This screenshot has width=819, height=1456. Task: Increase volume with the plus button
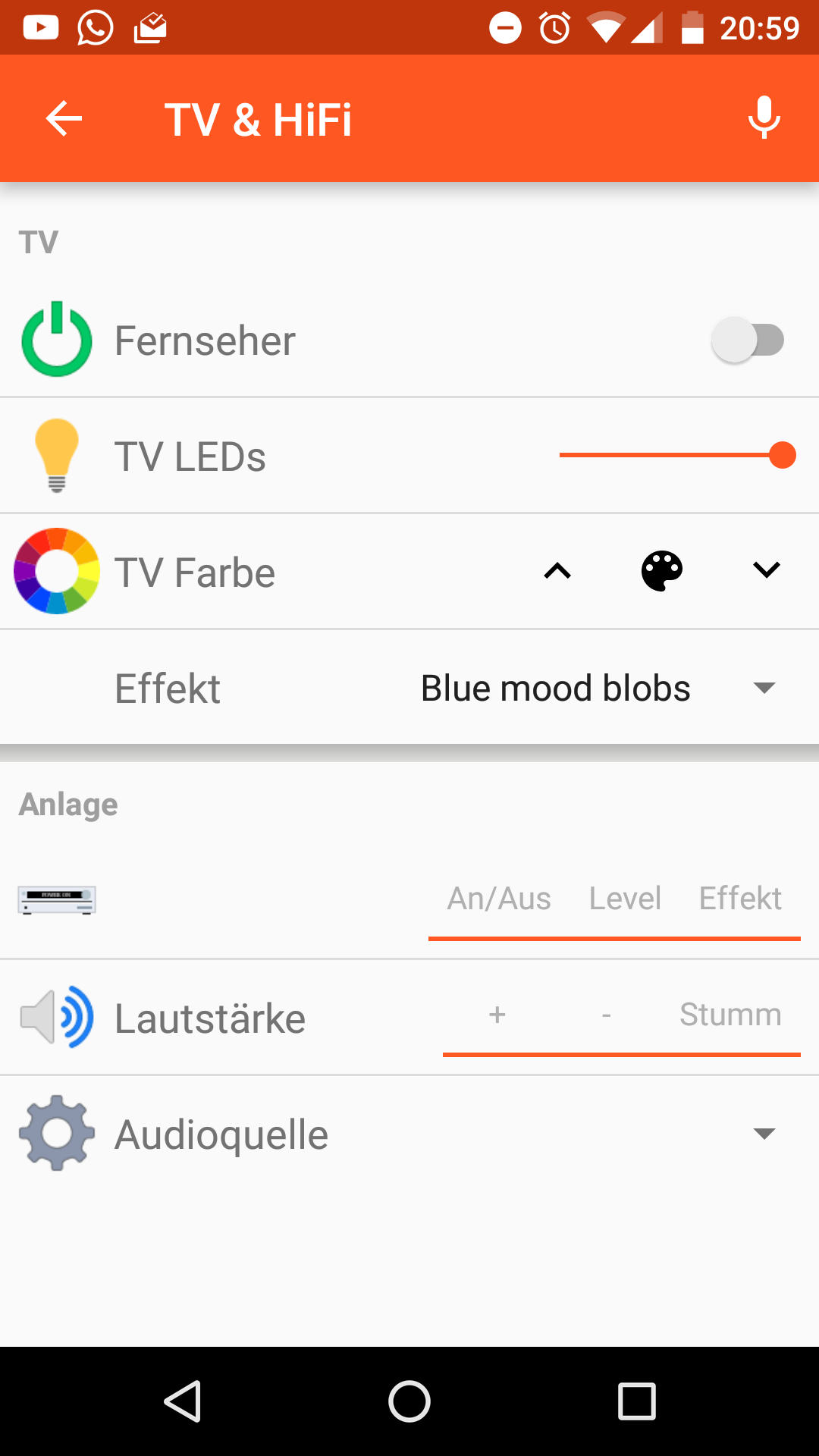[497, 1014]
